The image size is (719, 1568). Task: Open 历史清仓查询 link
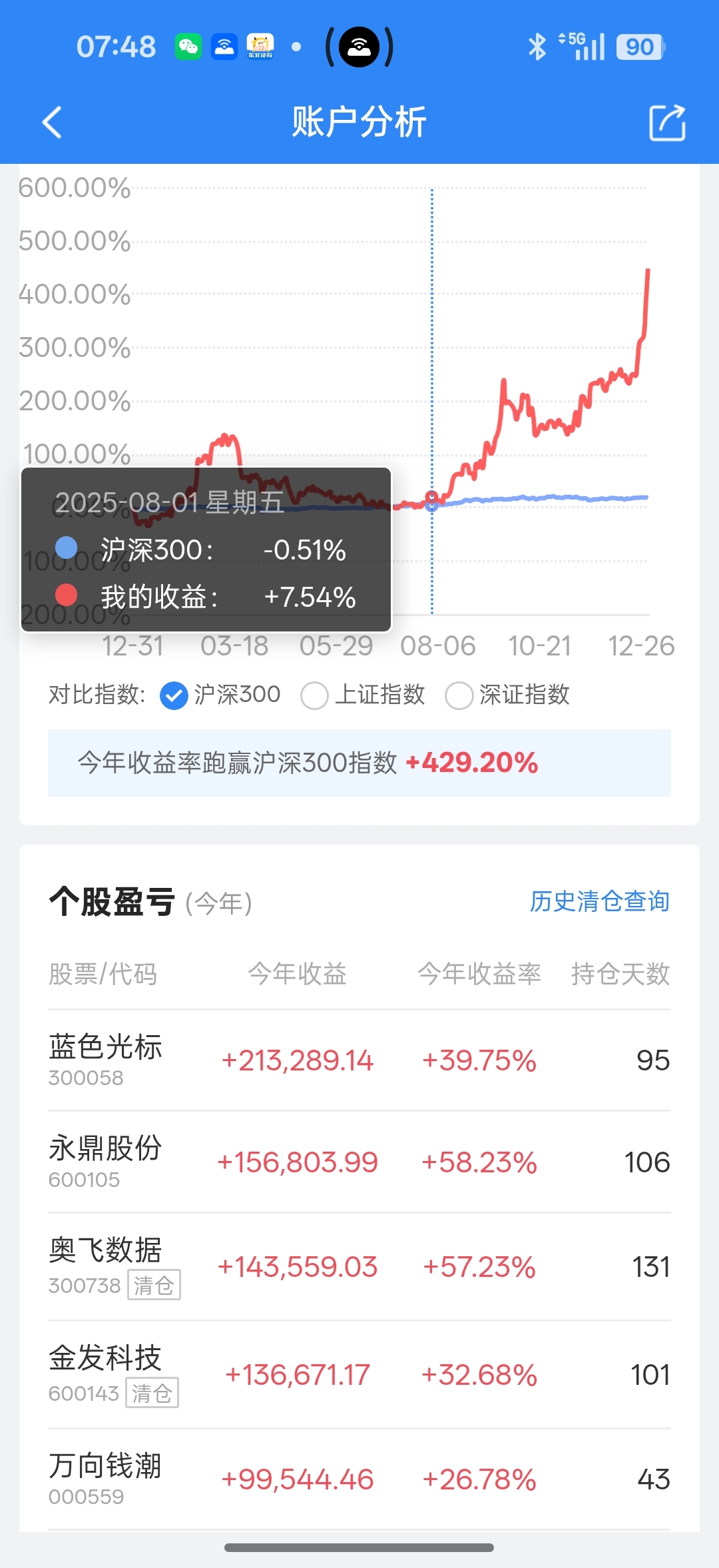pos(599,901)
